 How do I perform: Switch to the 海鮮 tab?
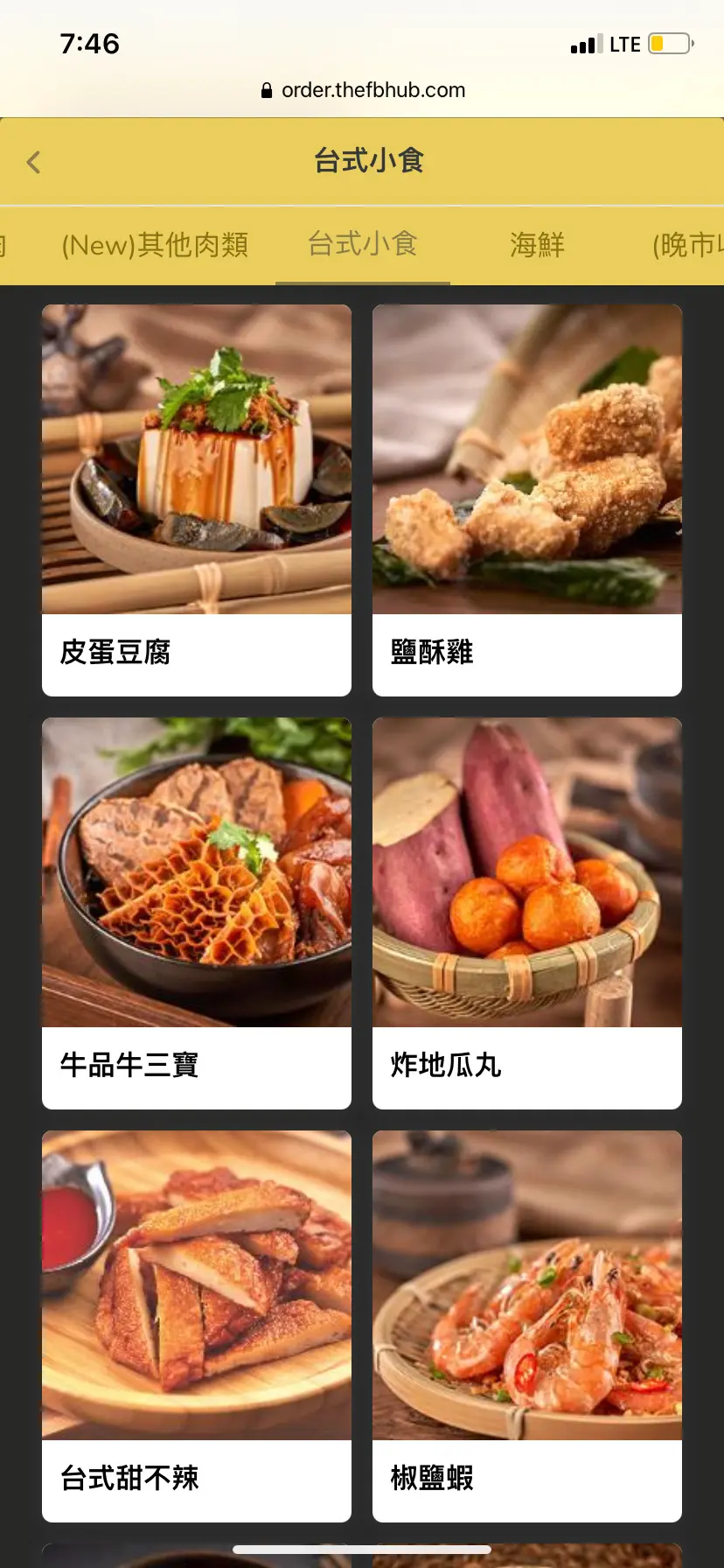537,245
